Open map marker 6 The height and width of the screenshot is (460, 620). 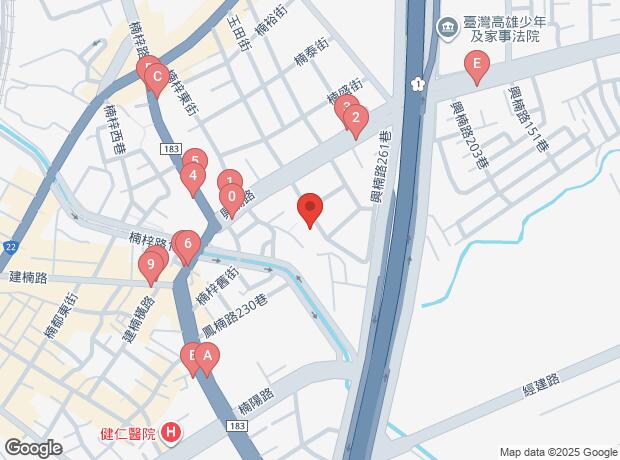pyautogui.click(x=188, y=243)
